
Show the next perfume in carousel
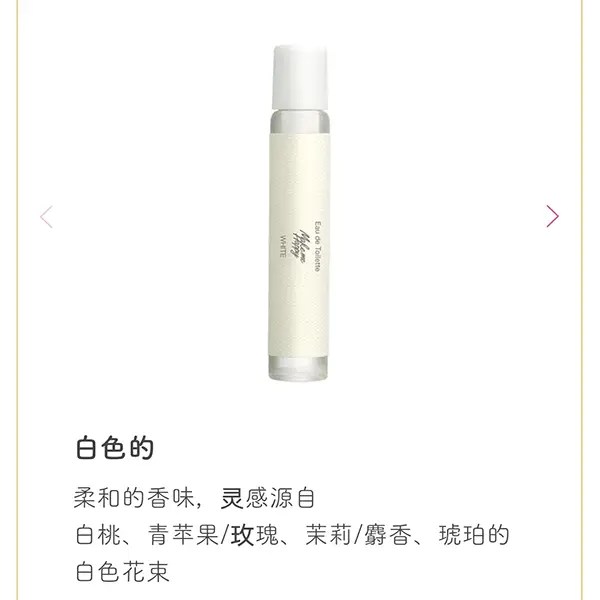click(552, 216)
